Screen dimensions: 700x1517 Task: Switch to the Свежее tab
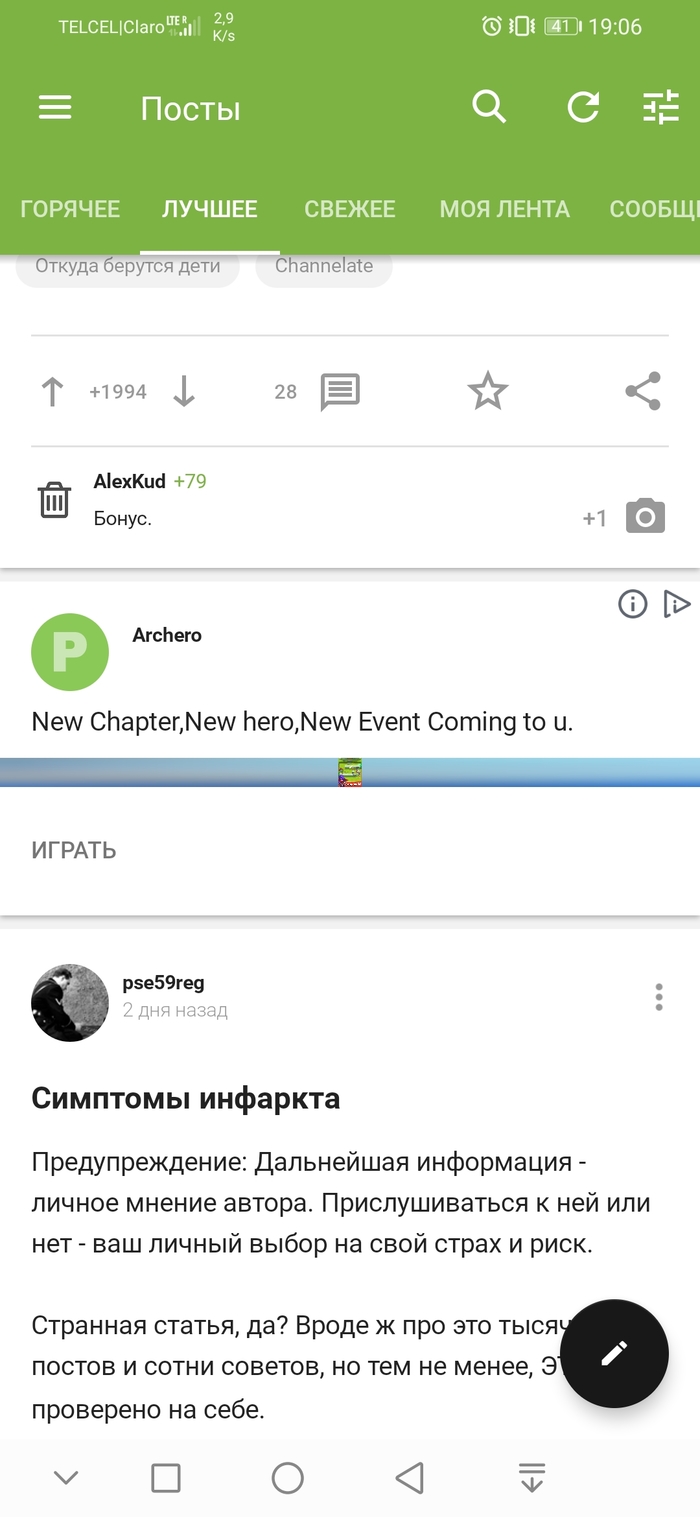click(x=350, y=209)
